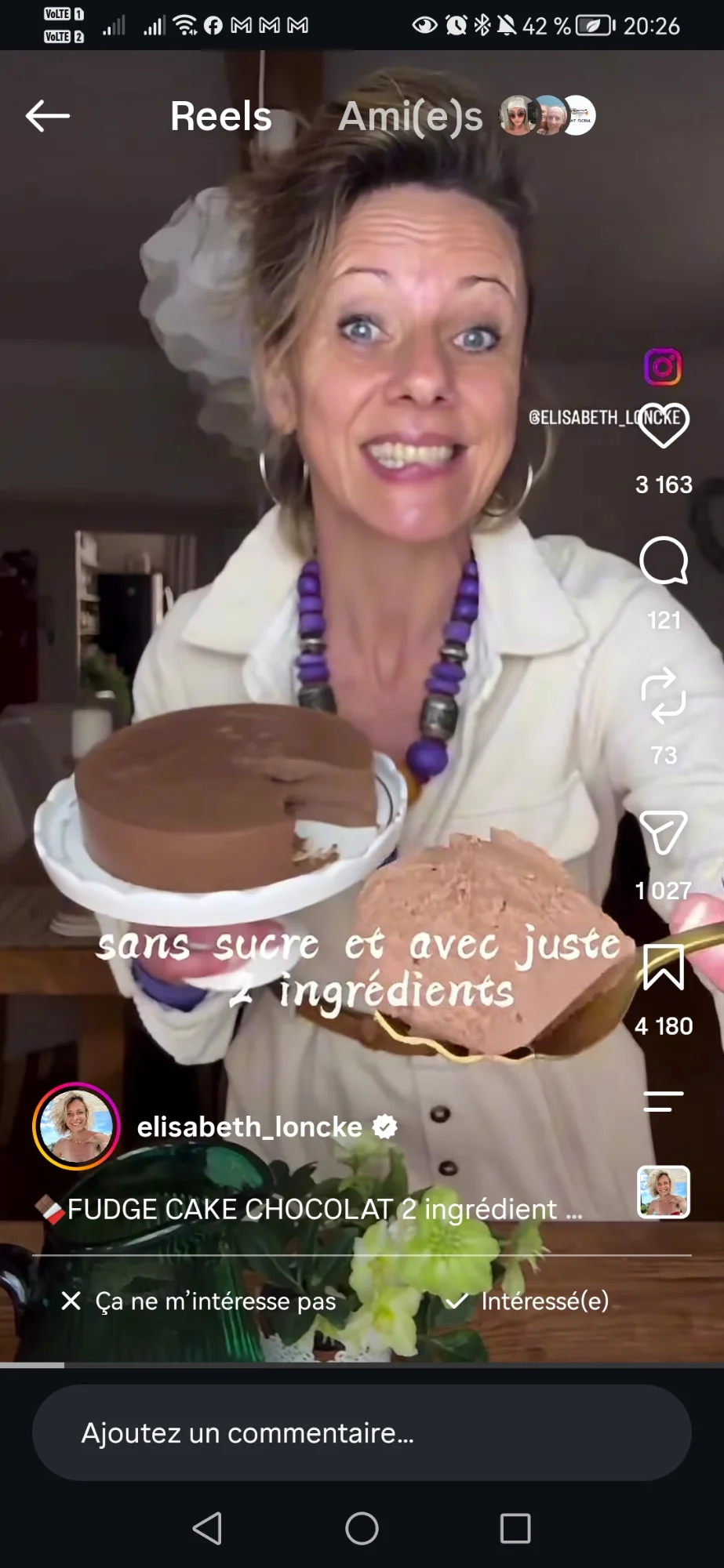This screenshot has width=724, height=1568.
Task: Open elisabeth_loncke's profile picture
Action: tap(76, 1127)
